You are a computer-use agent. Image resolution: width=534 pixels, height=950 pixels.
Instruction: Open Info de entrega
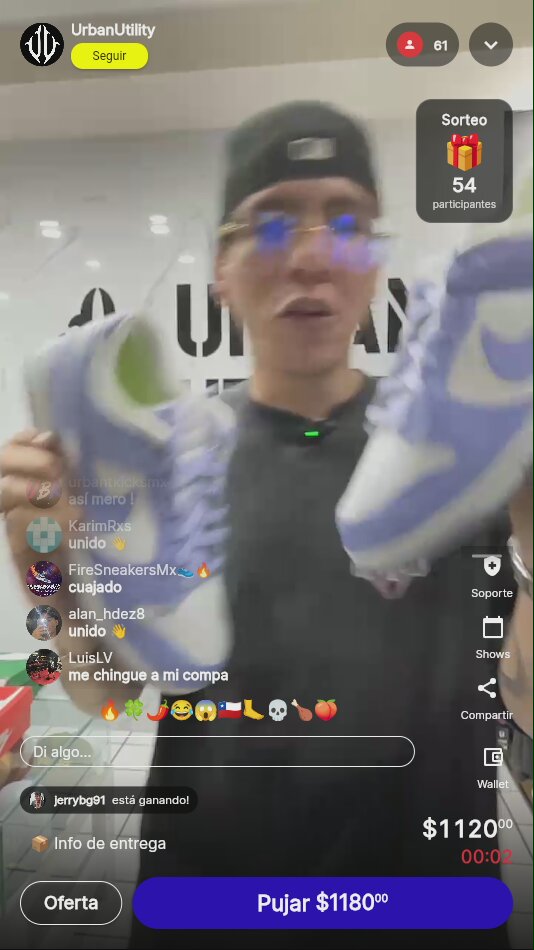99,843
